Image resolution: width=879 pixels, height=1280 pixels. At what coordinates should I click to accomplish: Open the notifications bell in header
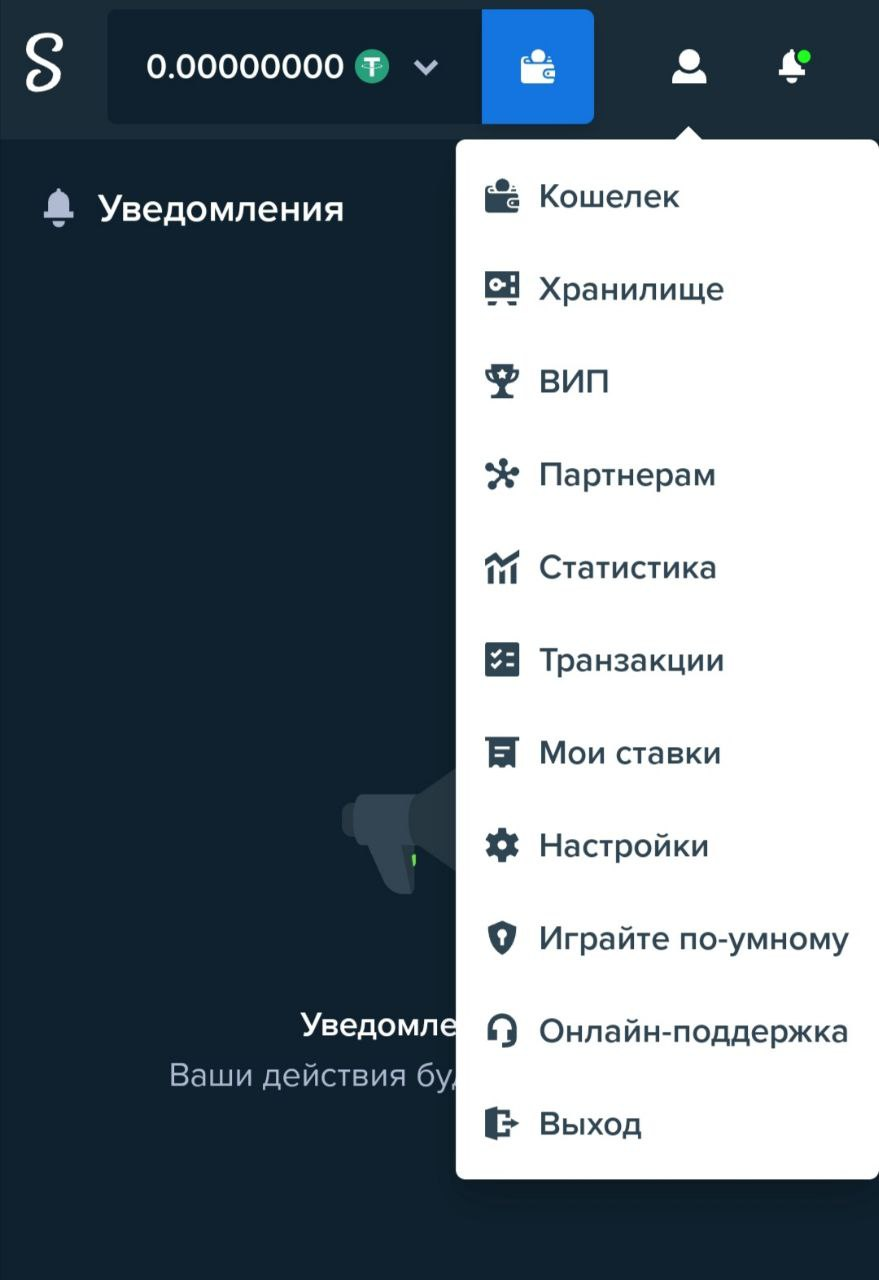pyautogui.click(x=793, y=67)
